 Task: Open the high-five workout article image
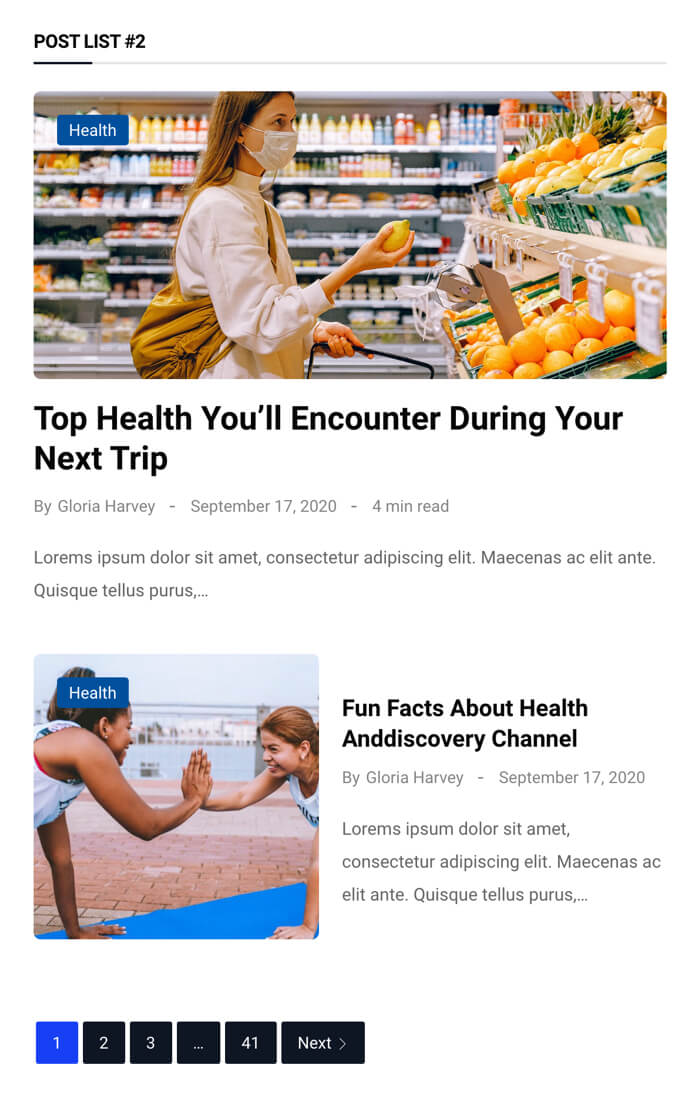coord(176,820)
